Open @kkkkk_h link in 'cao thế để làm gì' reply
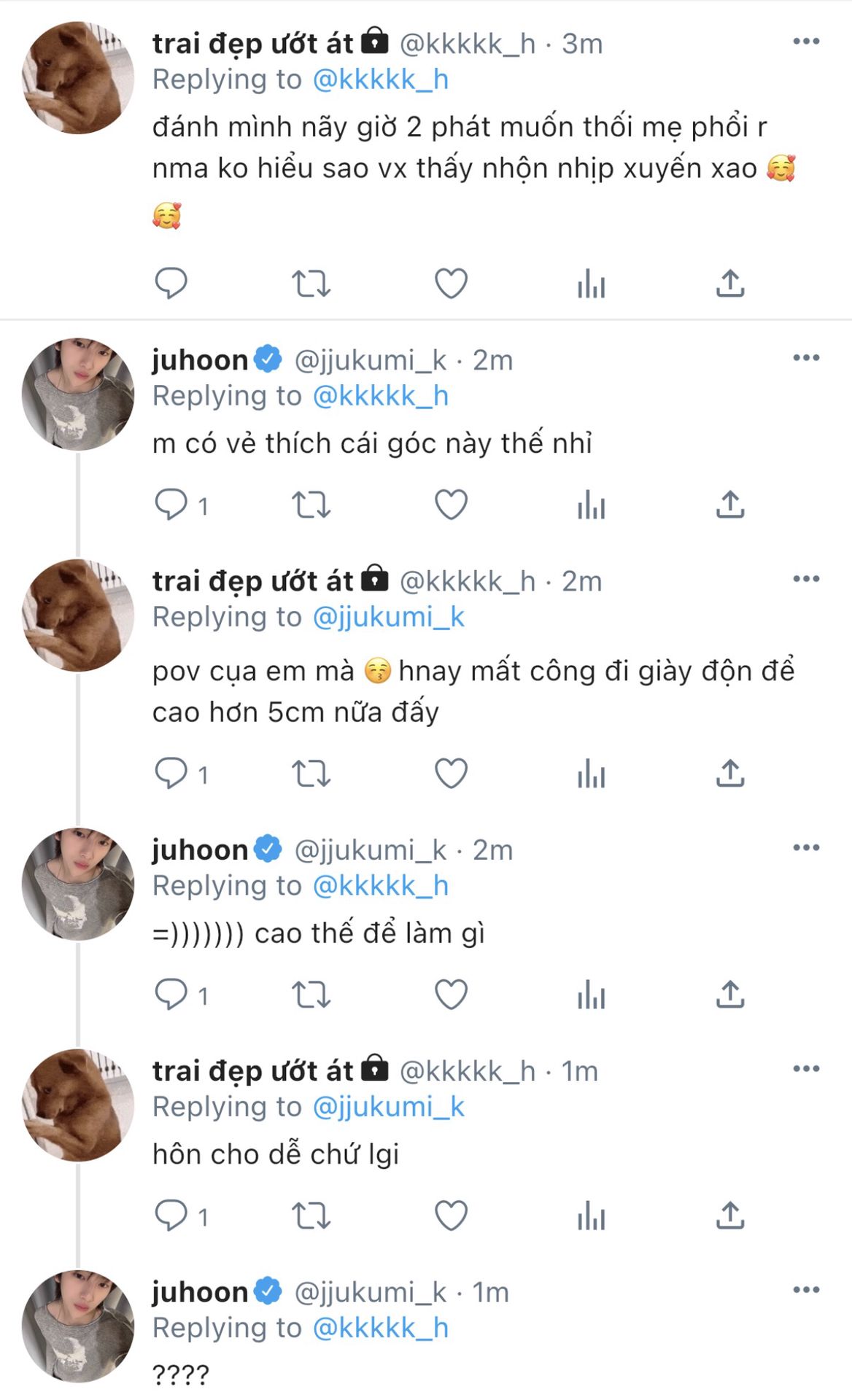This screenshot has width=852, height=1400. [380, 886]
